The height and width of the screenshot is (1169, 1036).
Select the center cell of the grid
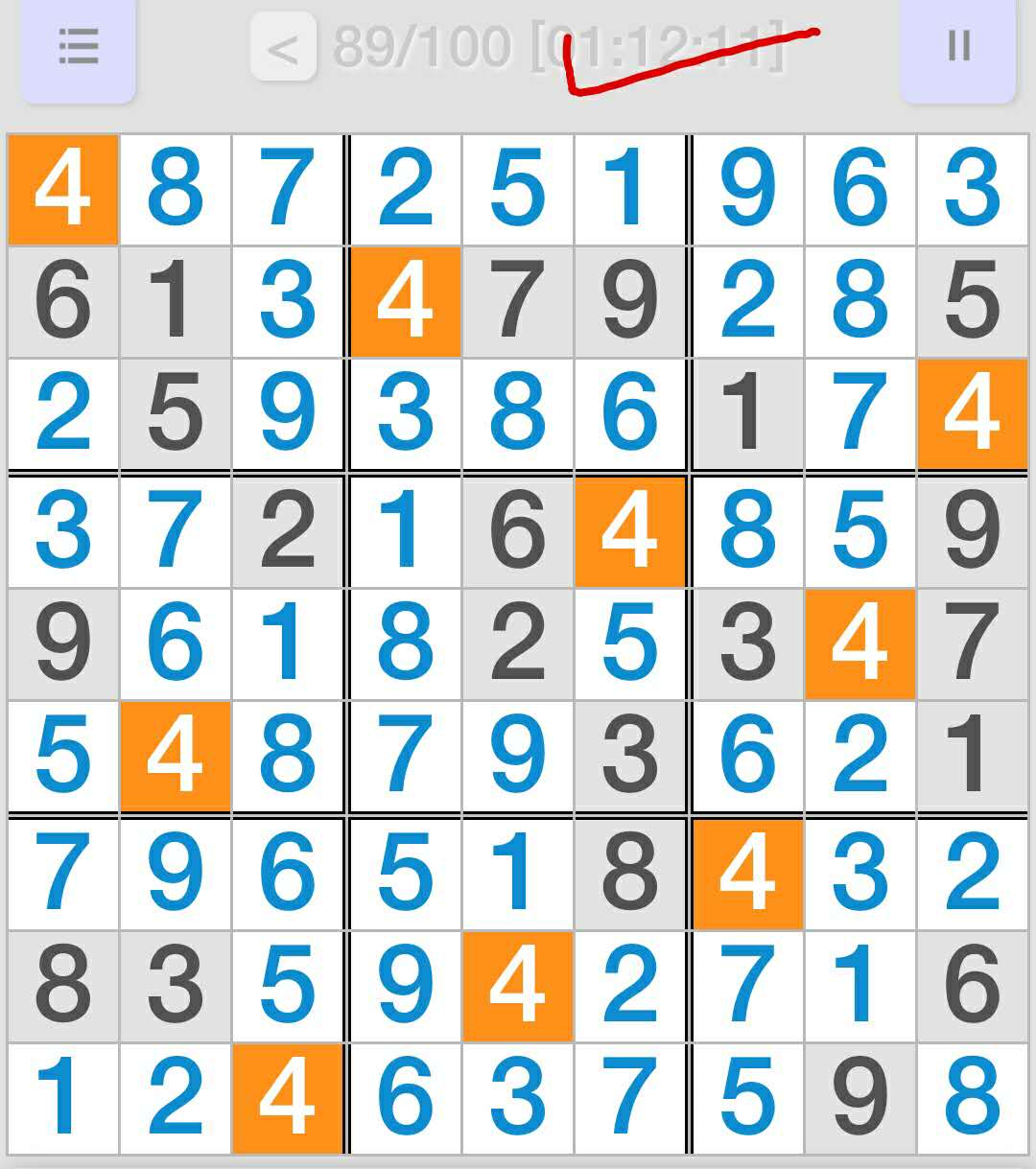point(518,643)
